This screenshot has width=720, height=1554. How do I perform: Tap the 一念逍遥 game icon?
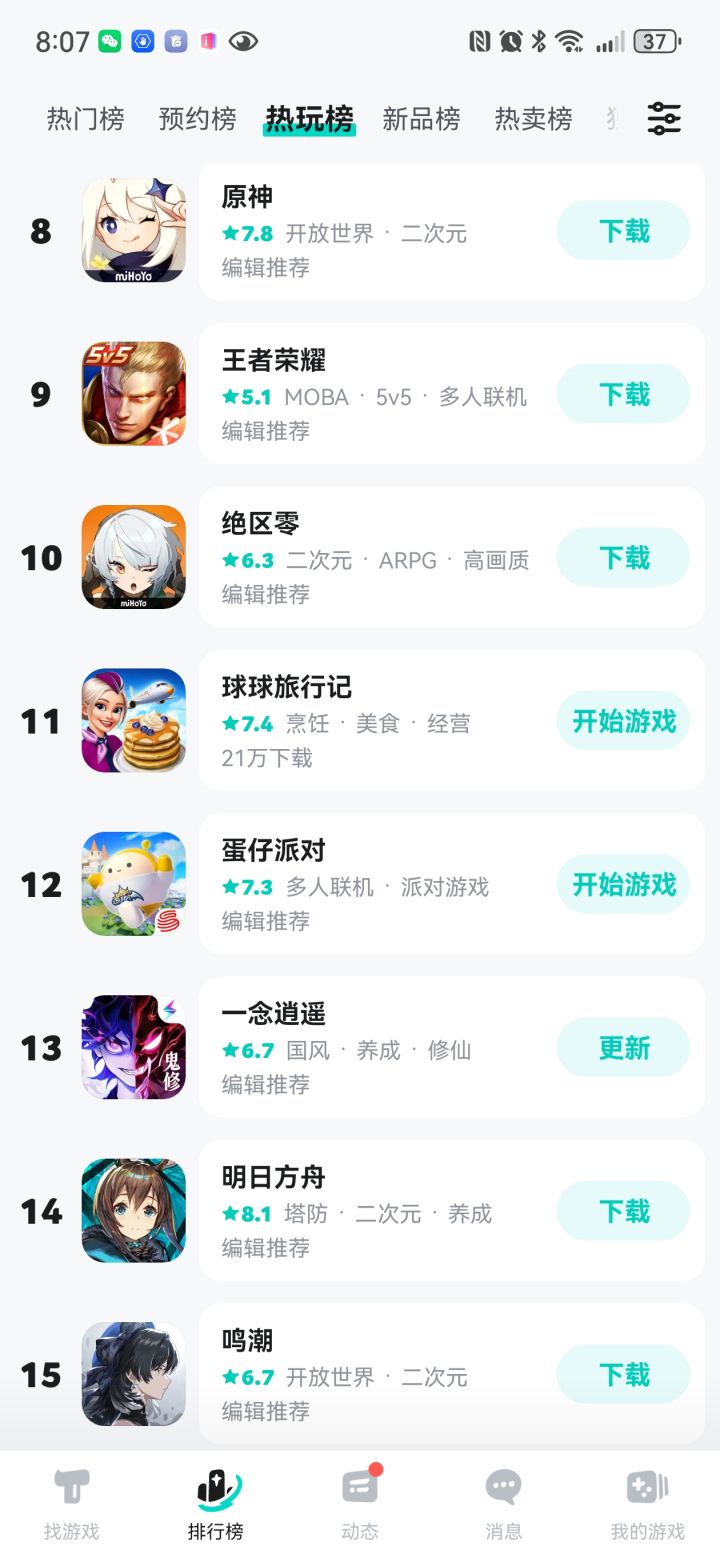pos(132,1047)
